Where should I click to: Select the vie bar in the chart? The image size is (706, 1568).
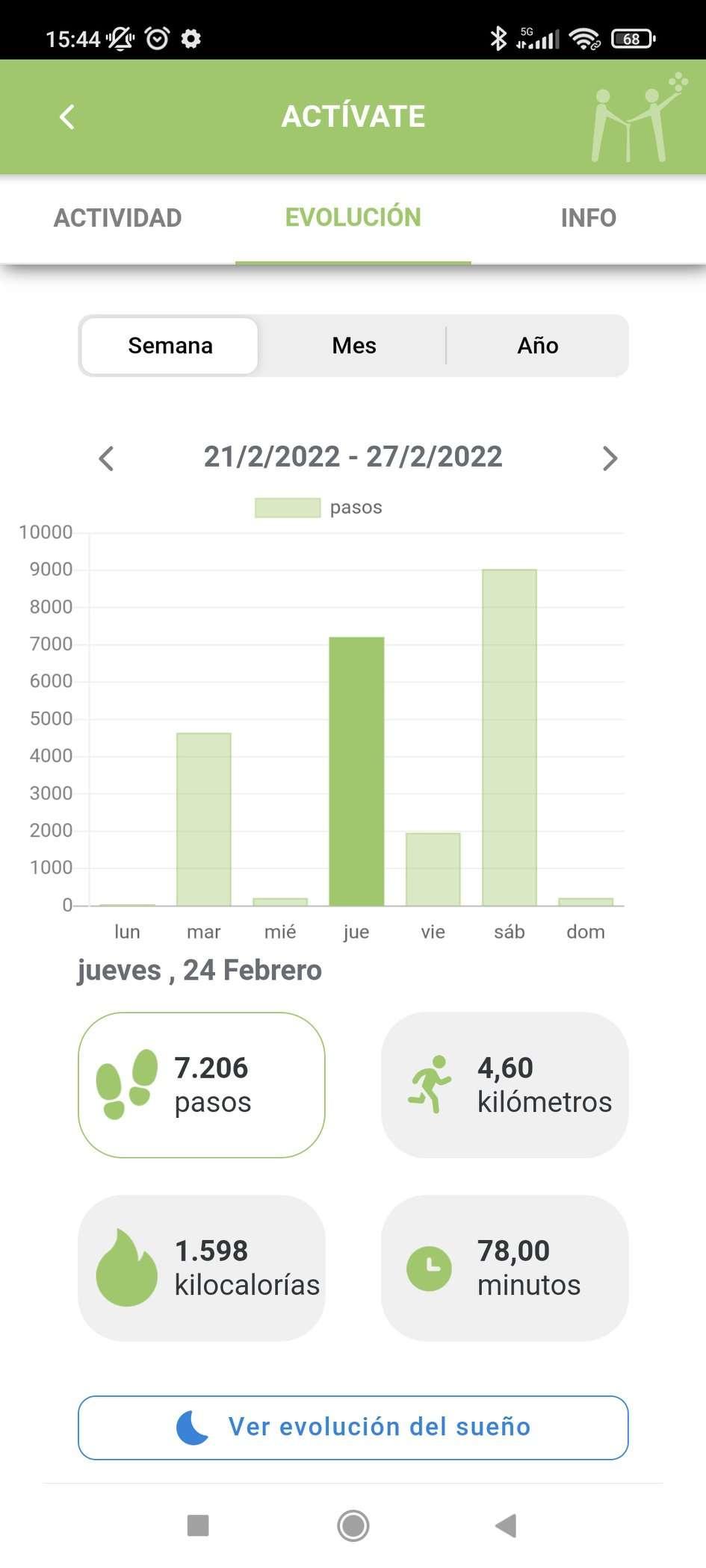coord(433,869)
